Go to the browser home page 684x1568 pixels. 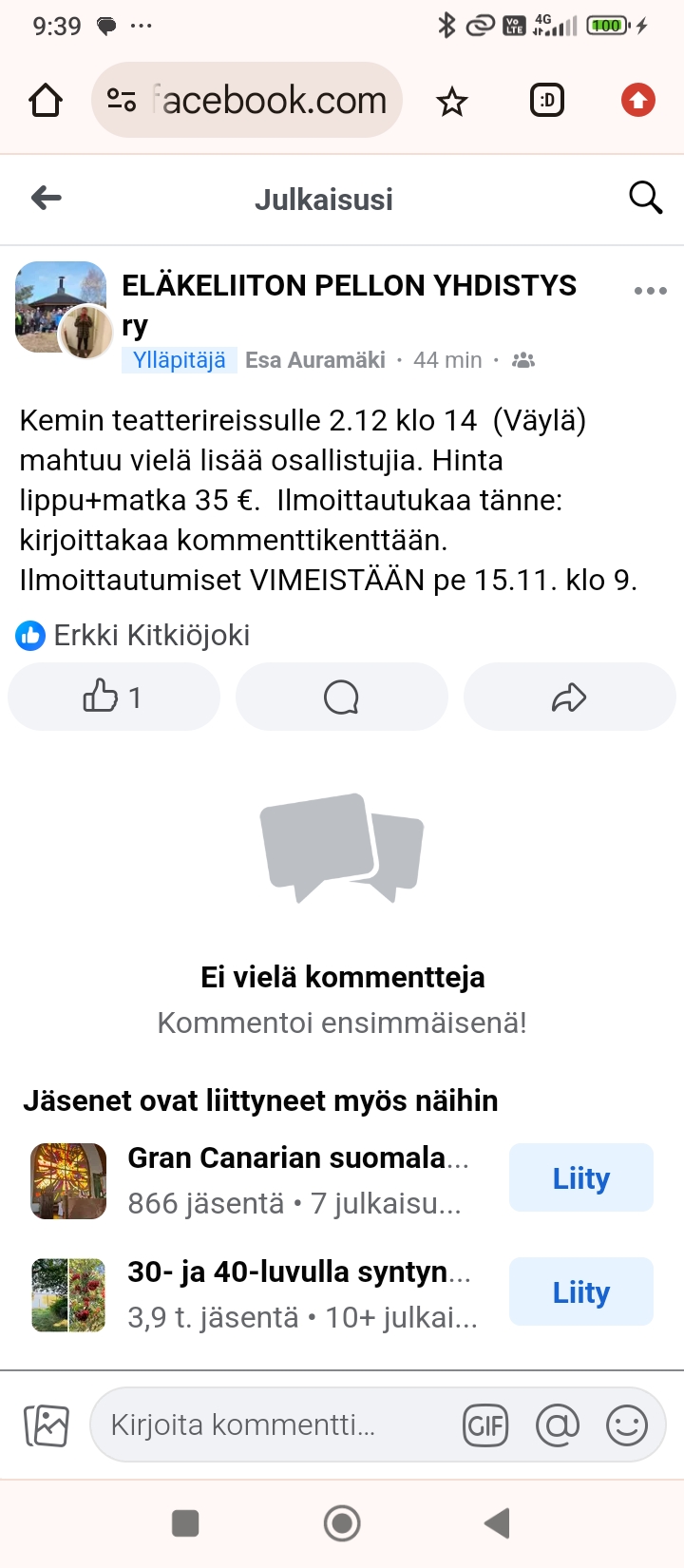pos(46,101)
